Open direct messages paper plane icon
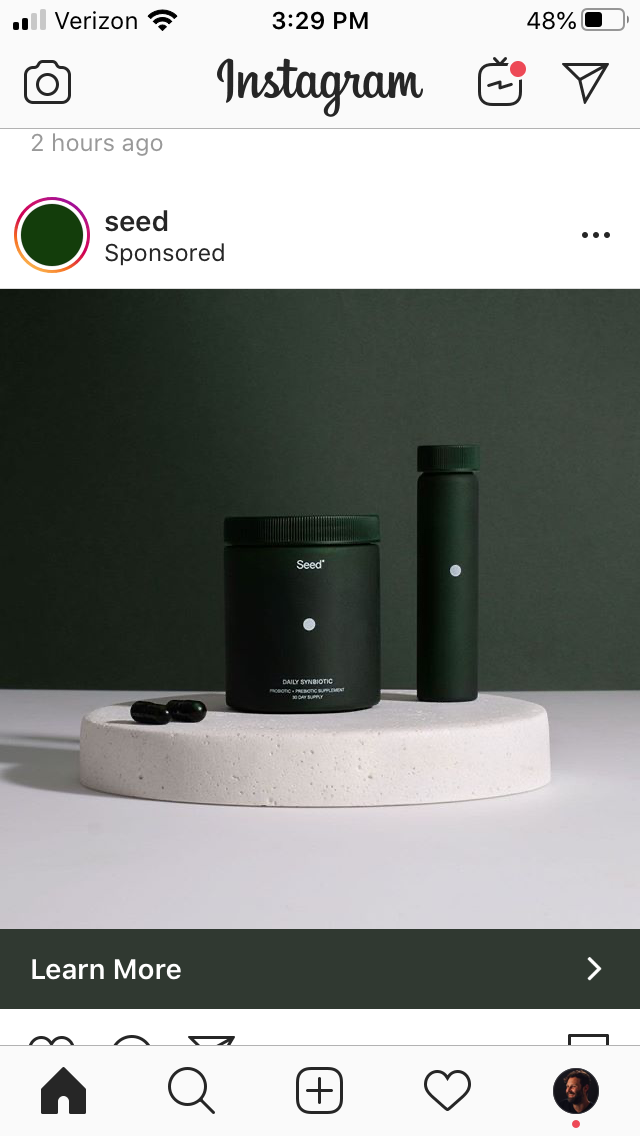 (x=585, y=82)
